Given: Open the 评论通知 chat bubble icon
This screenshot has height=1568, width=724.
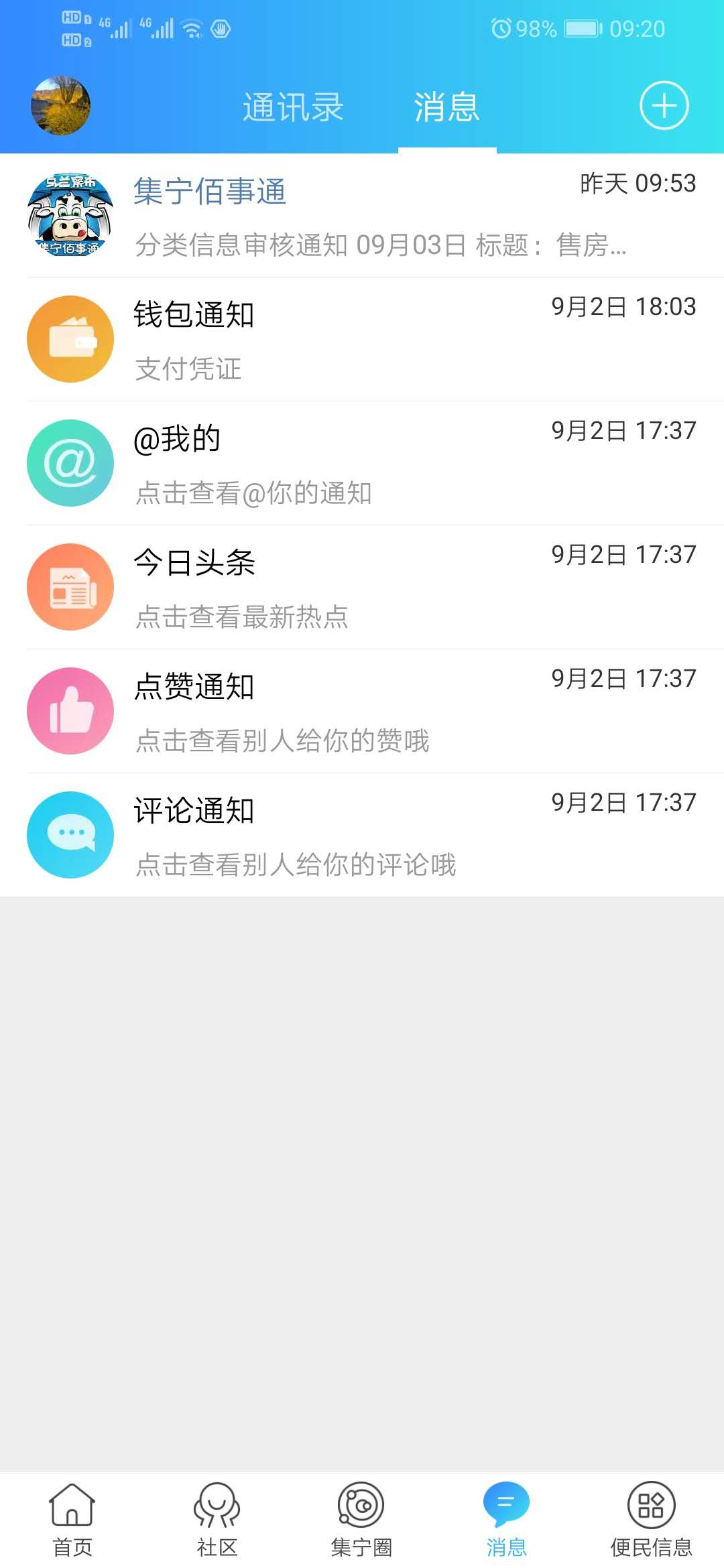Looking at the screenshot, I should (70, 834).
